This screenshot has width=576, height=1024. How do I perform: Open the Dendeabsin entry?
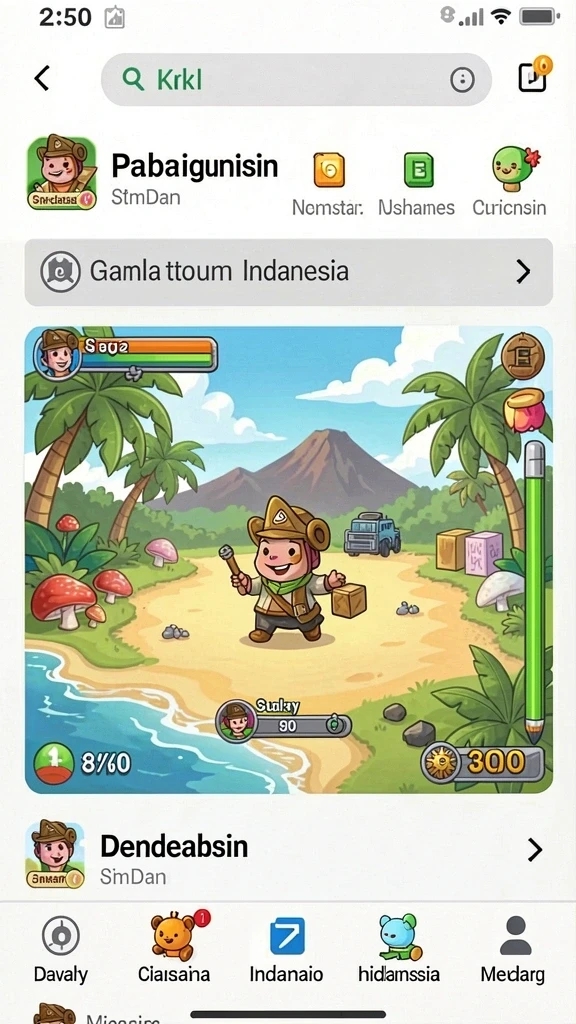pos(287,854)
